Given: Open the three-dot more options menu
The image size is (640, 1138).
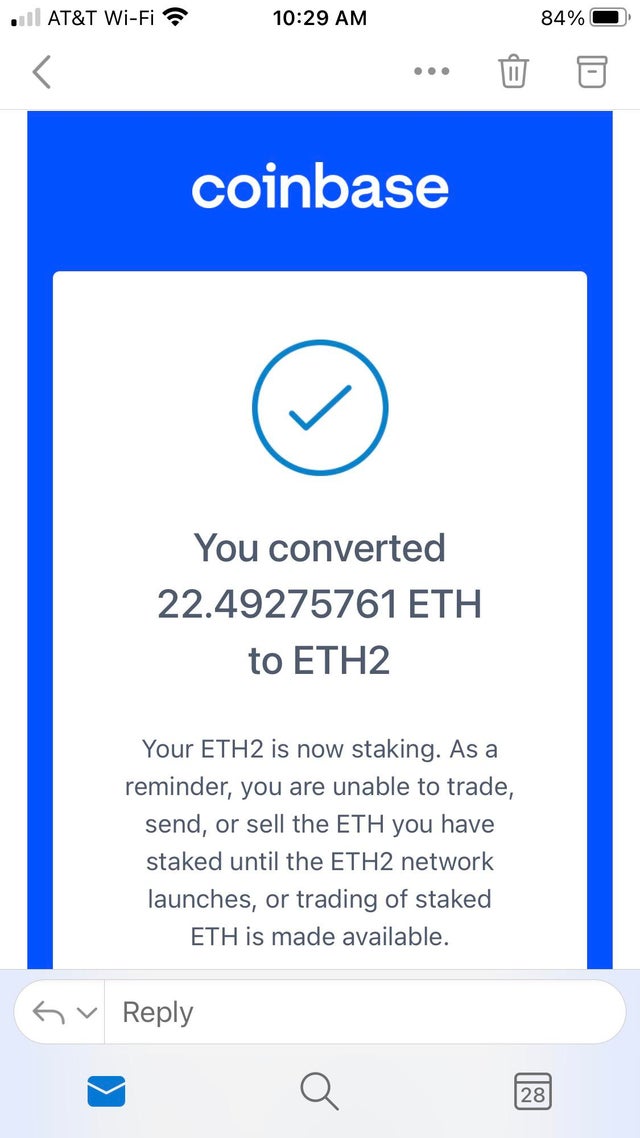Looking at the screenshot, I should click(432, 71).
